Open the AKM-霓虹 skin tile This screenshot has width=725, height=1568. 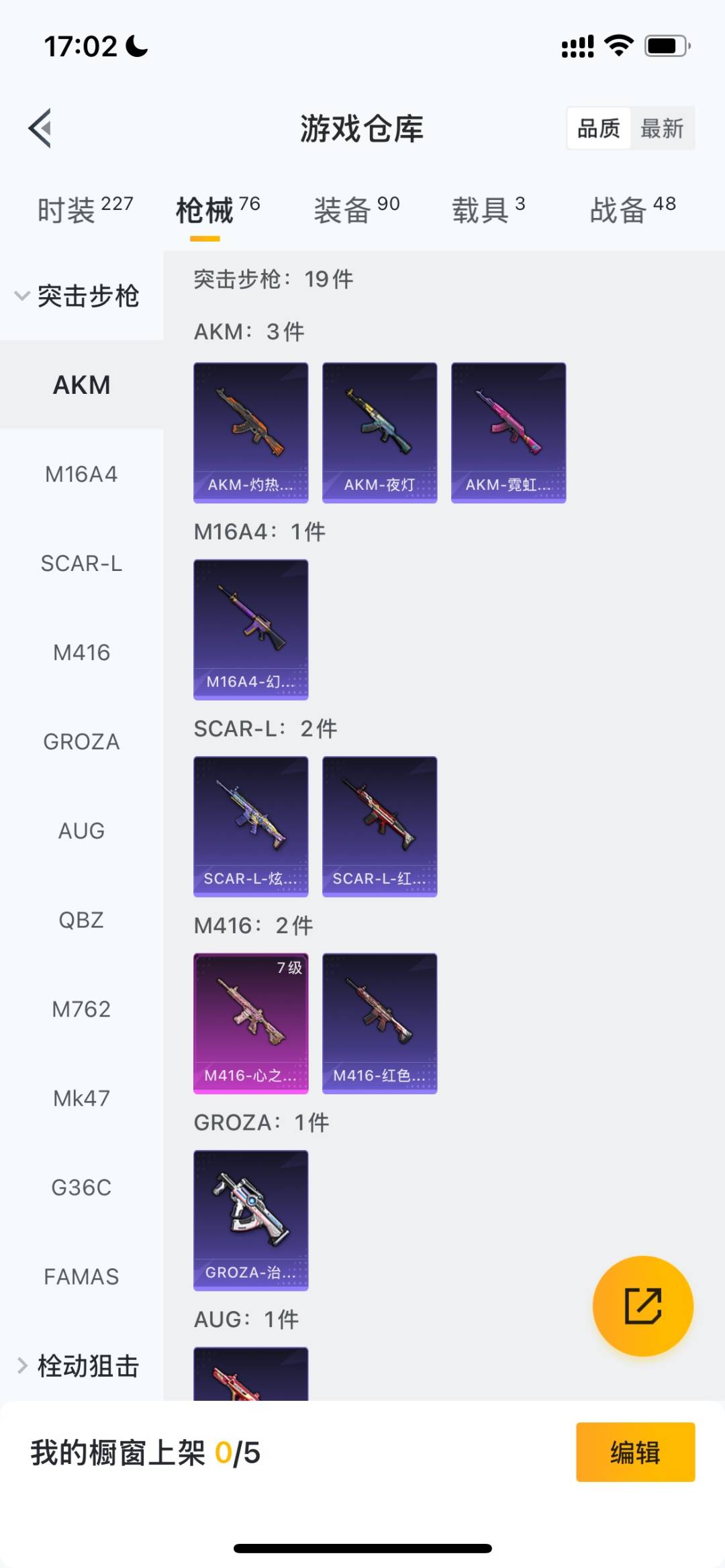(x=509, y=433)
